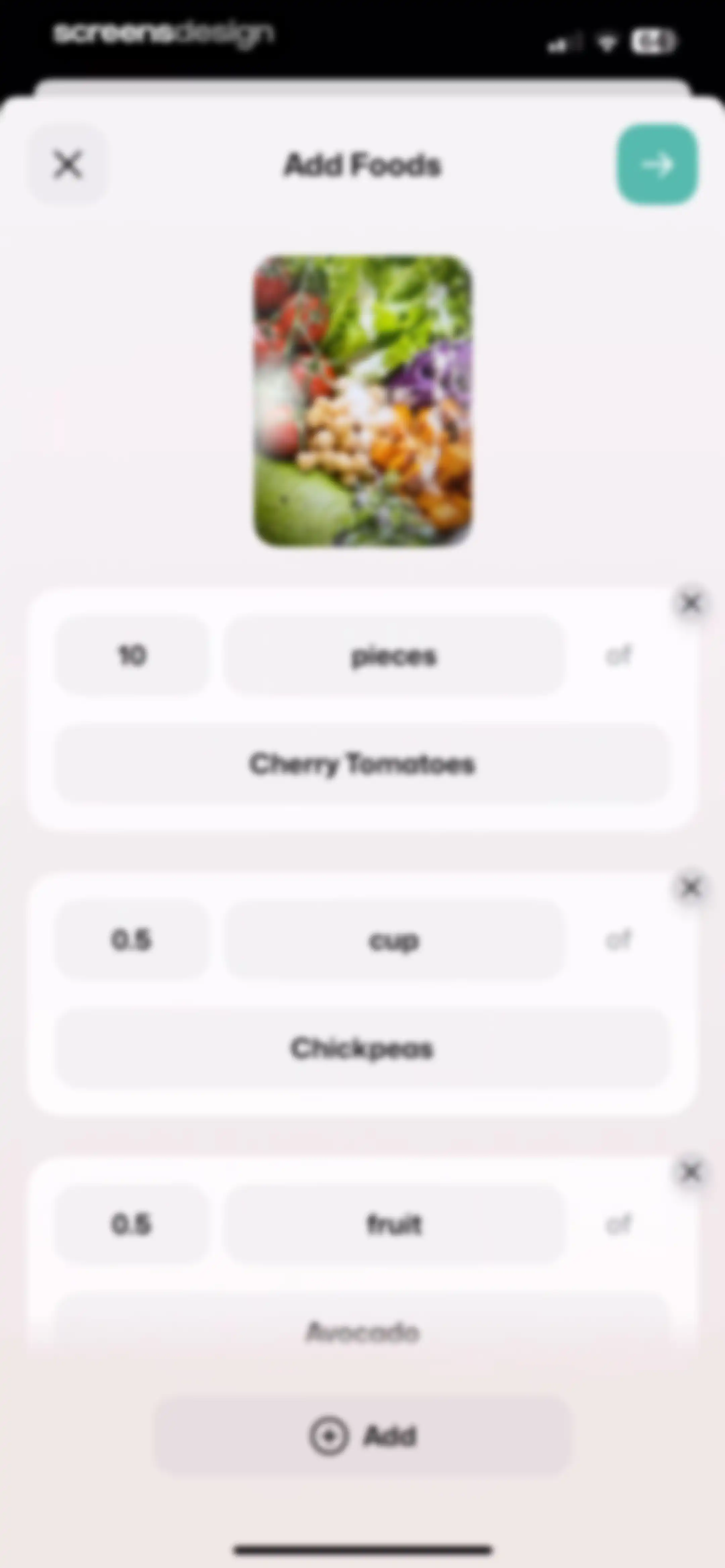Change the cup unit selector
The height and width of the screenshot is (1568, 725).
click(x=394, y=940)
